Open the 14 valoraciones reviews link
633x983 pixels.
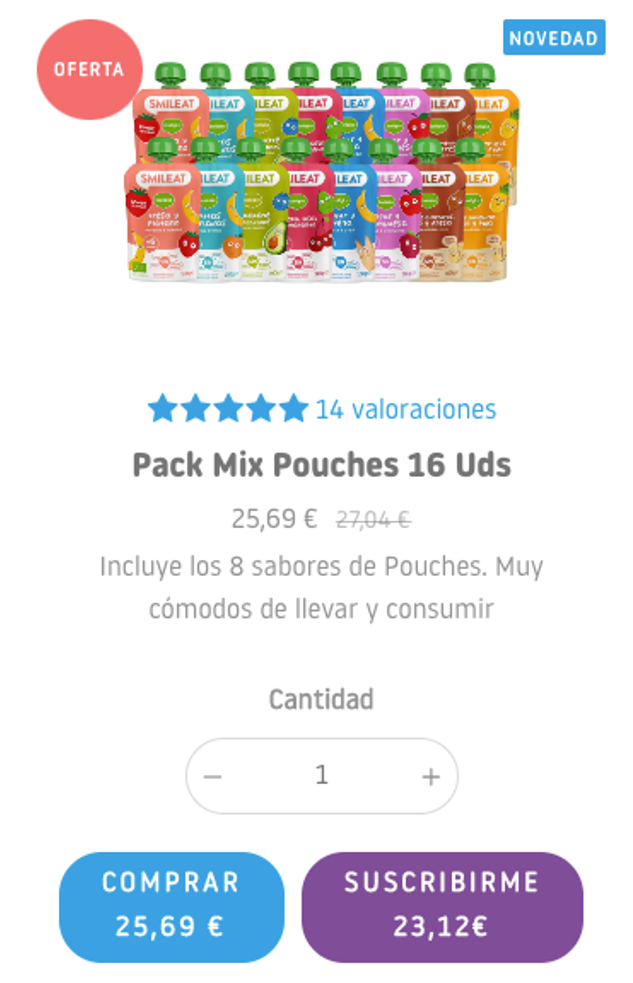click(405, 409)
